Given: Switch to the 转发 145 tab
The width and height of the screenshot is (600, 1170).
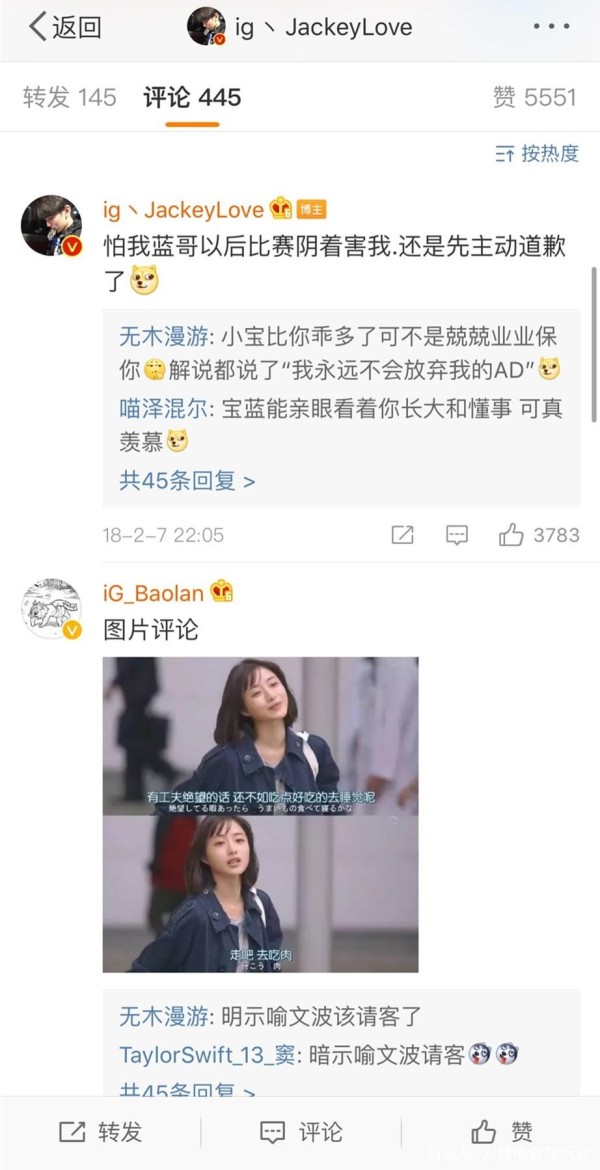Looking at the screenshot, I should click(69, 97).
